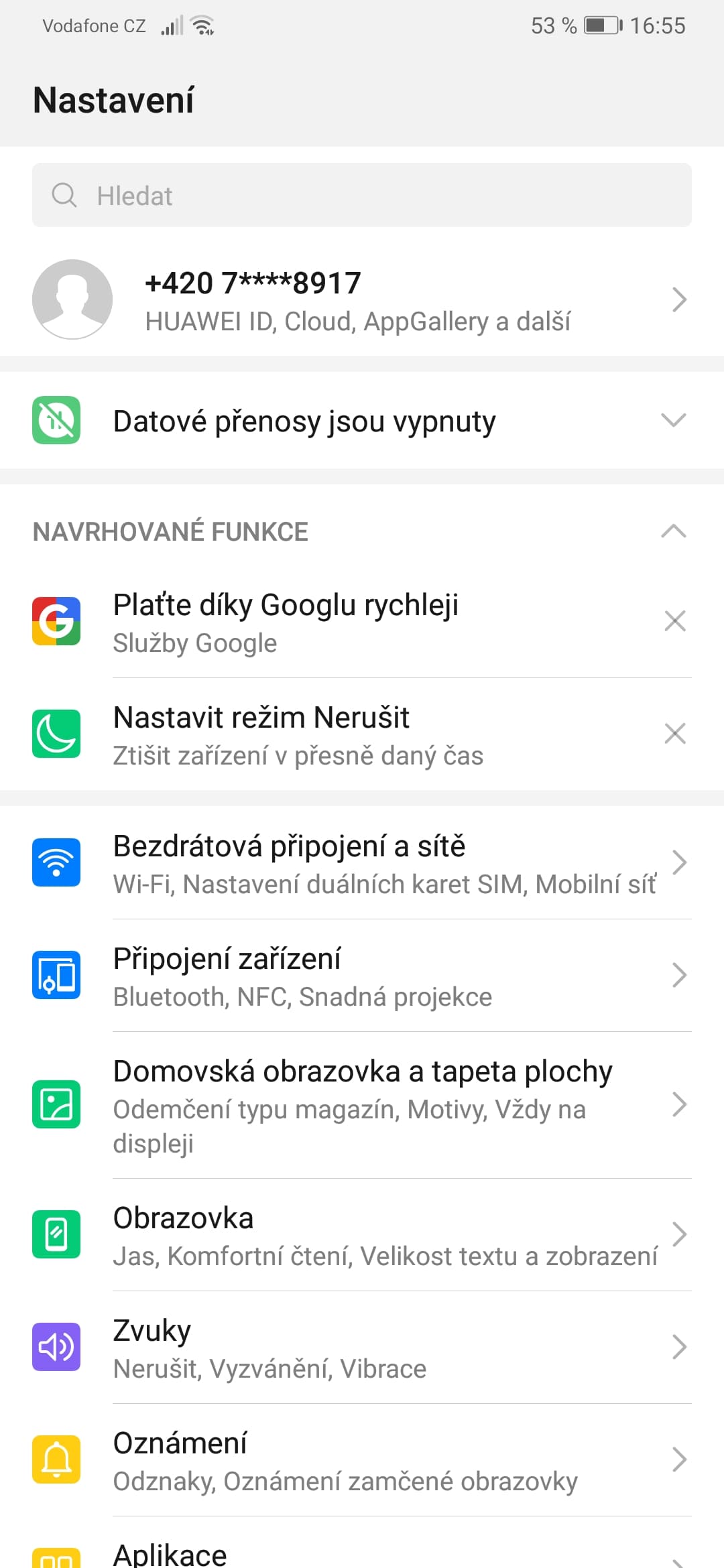Collapse the Navrhované funkce section
The width and height of the screenshot is (724, 1568).
(673, 531)
